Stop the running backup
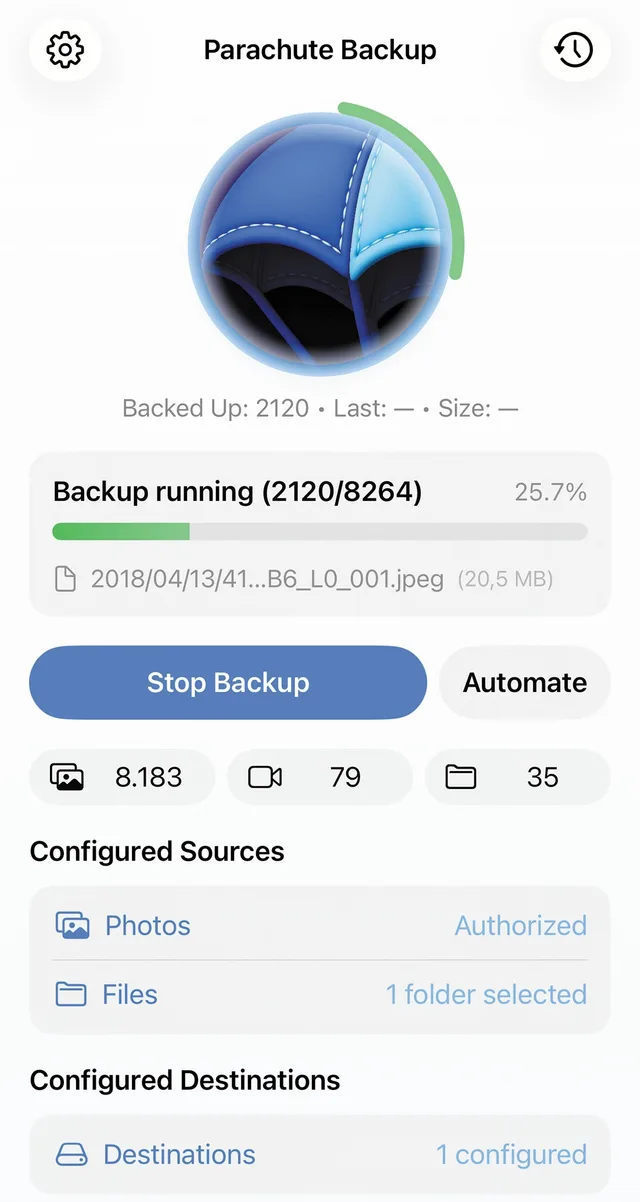The height and width of the screenshot is (1202, 640). (x=228, y=683)
